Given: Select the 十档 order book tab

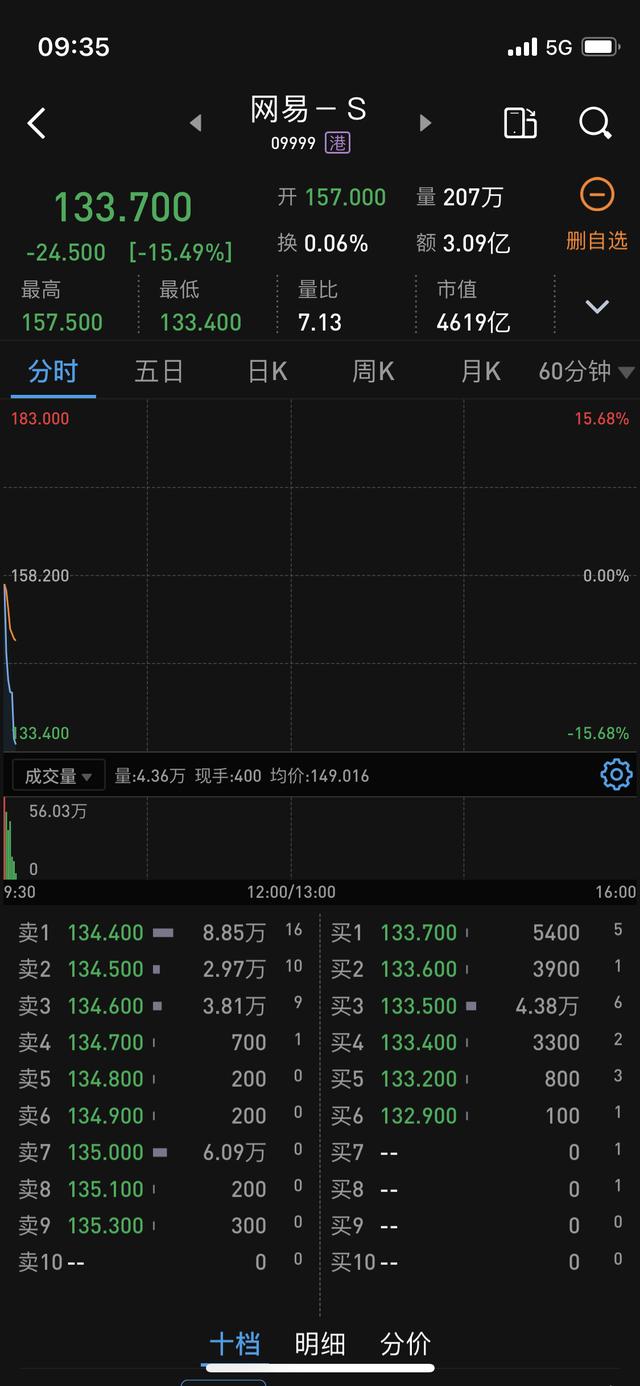Looking at the screenshot, I should tap(235, 1344).
